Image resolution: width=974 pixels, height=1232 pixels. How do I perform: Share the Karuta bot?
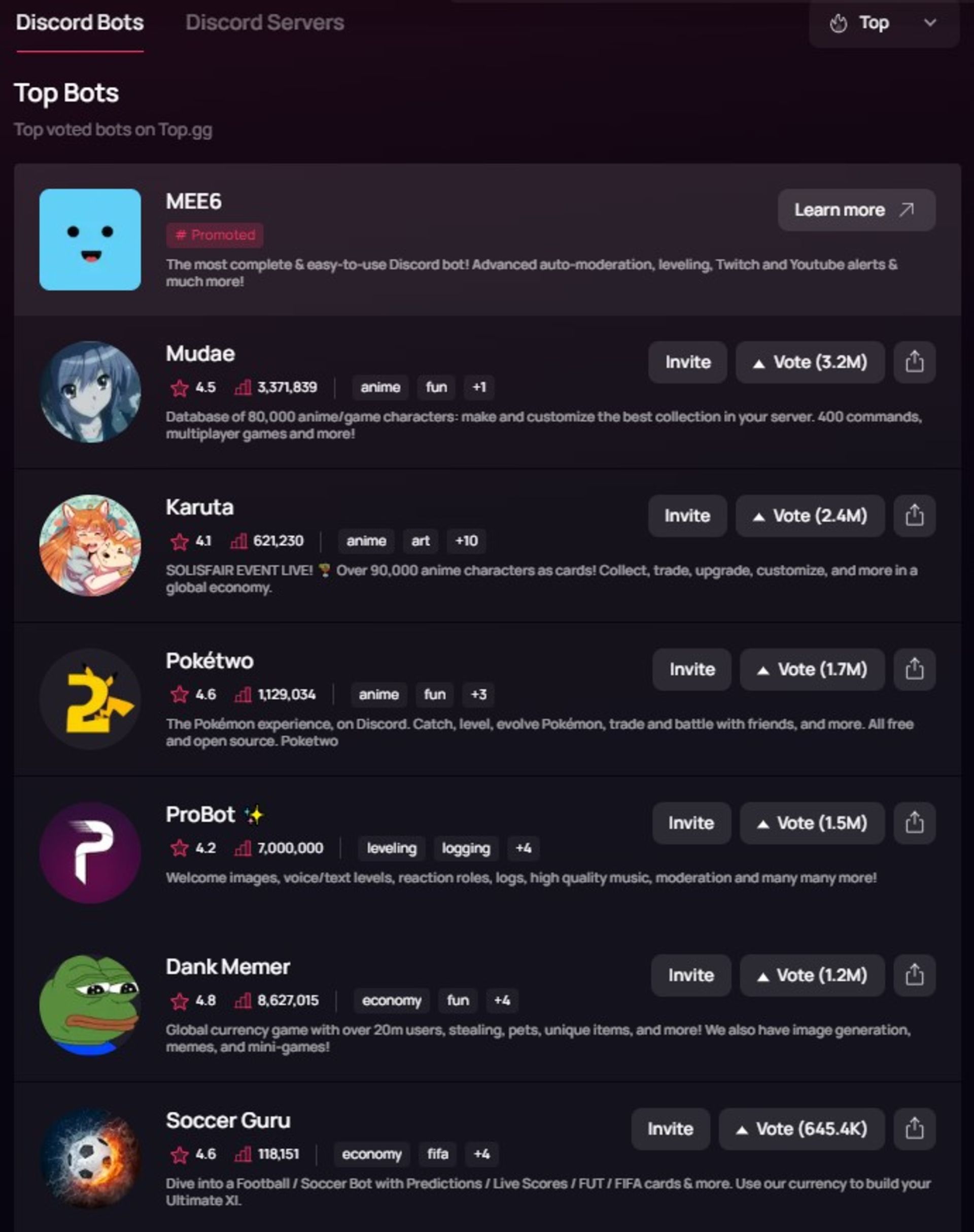point(914,516)
